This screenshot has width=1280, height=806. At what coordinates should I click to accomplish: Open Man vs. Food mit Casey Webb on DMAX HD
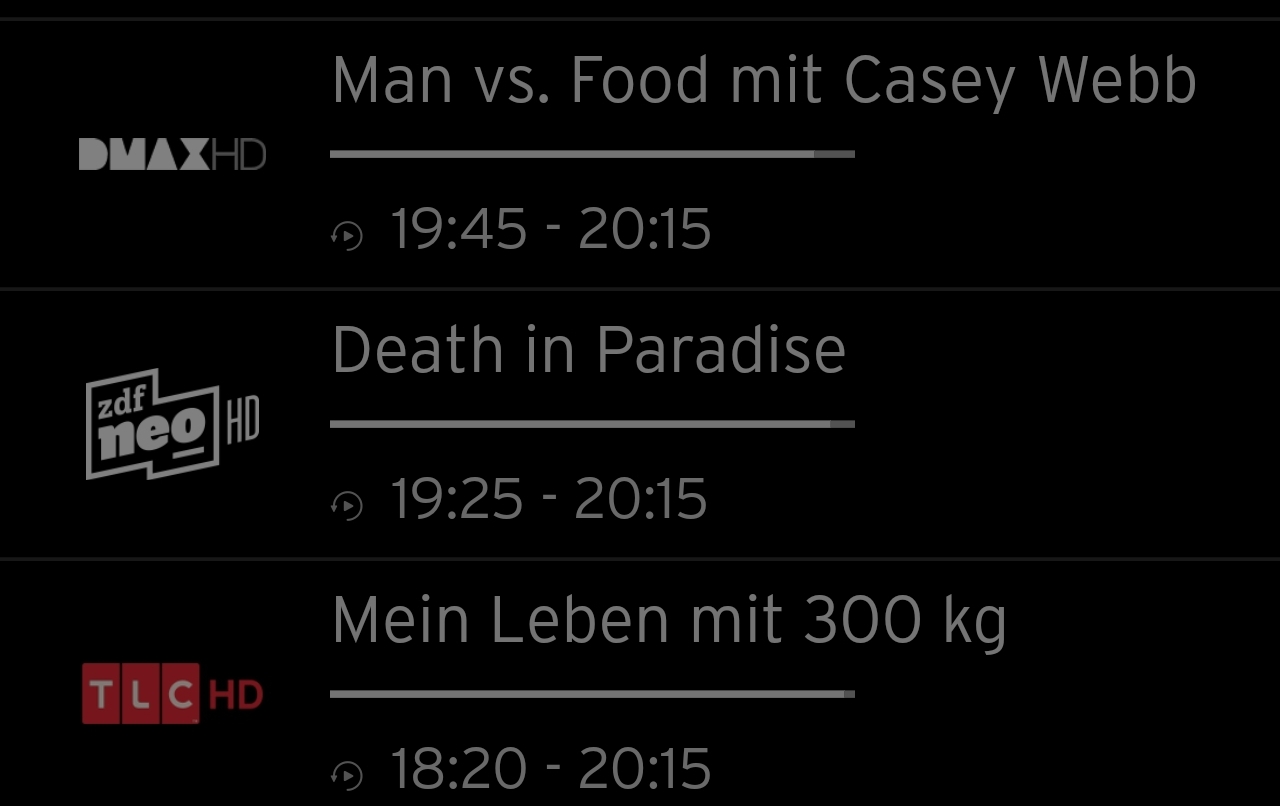coord(763,81)
